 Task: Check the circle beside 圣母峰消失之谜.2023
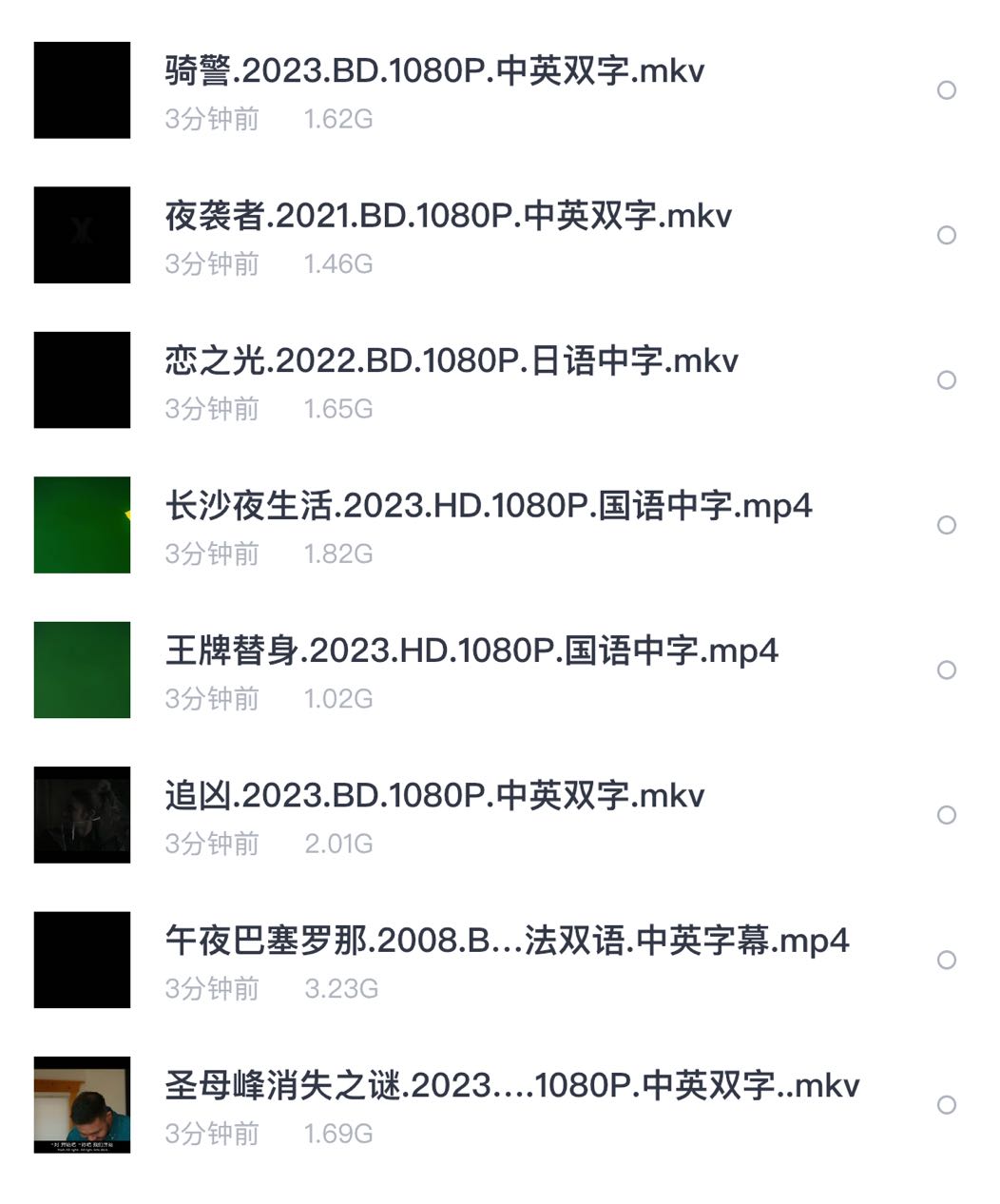pyautogui.click(x=946, y=1105)
